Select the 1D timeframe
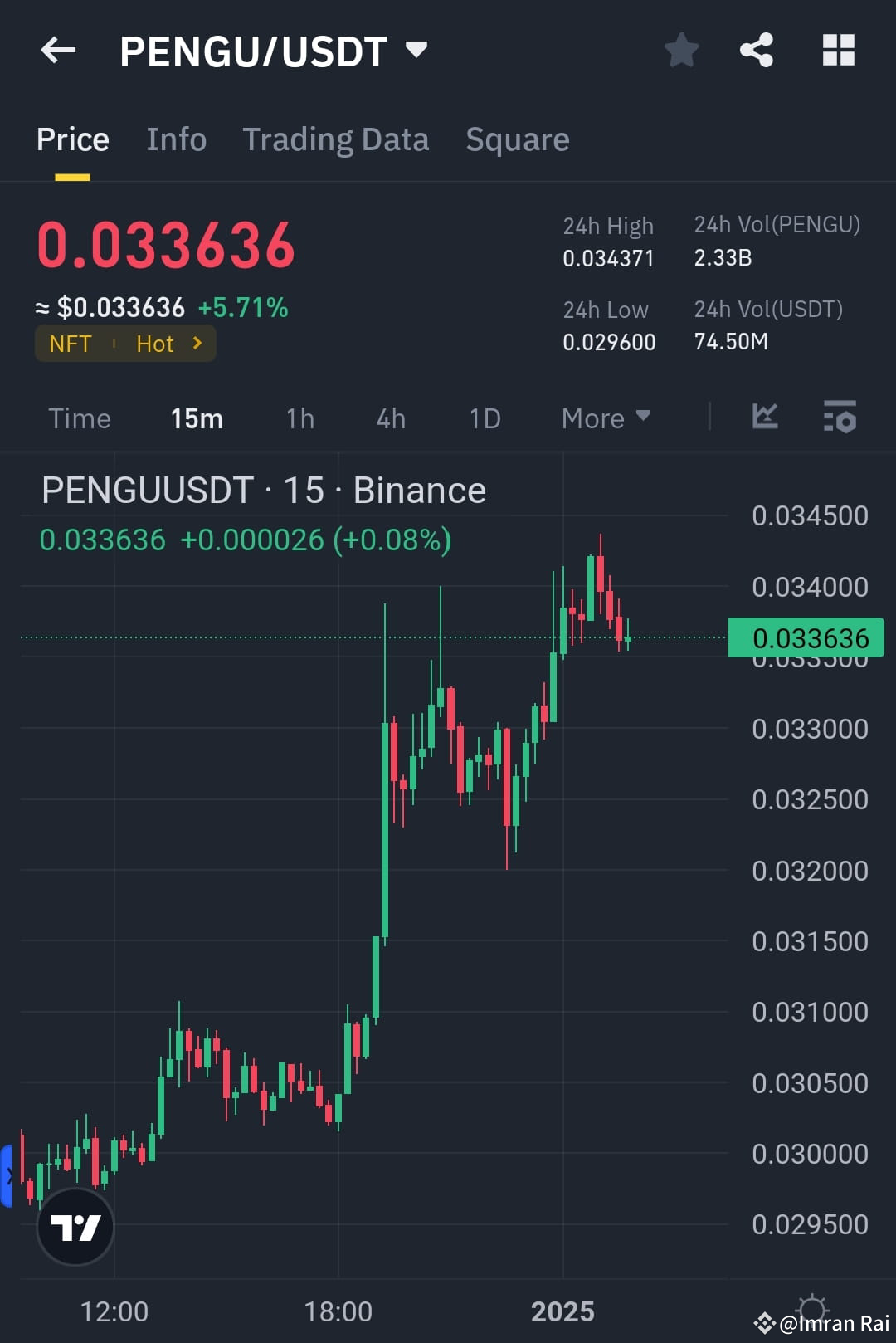Viewport: 896px width, 1343px height. 485,418
